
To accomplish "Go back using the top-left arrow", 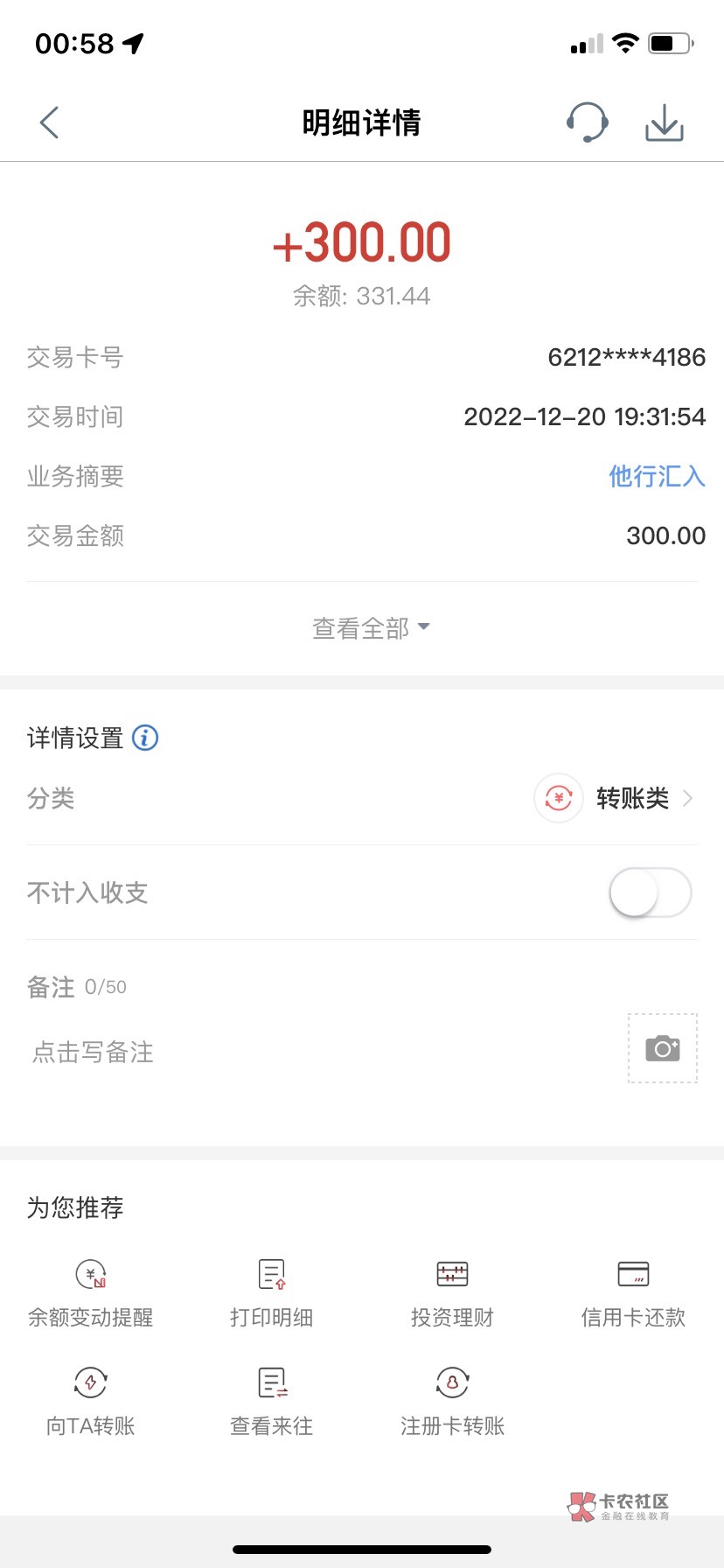I will click(50, 122).
